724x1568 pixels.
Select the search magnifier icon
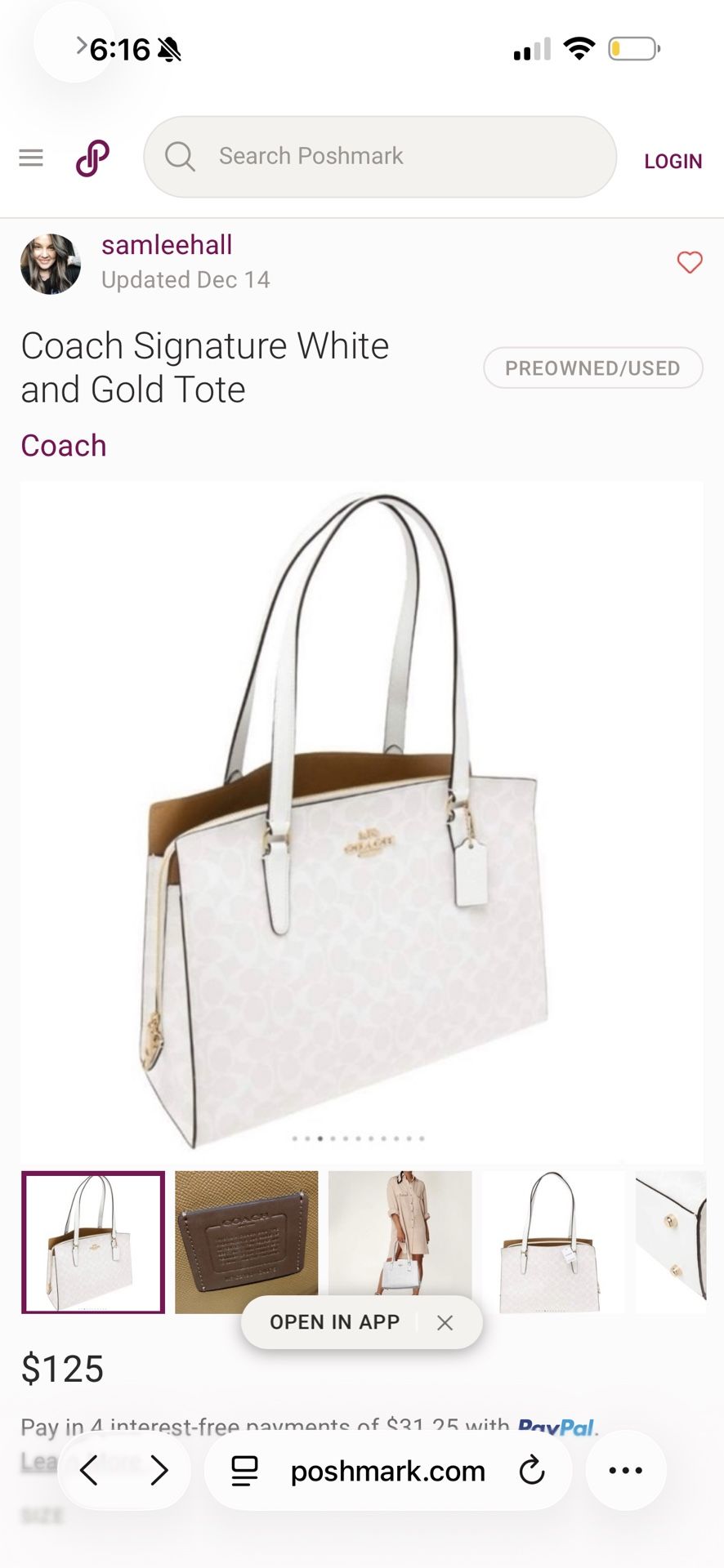coord(181,156)
